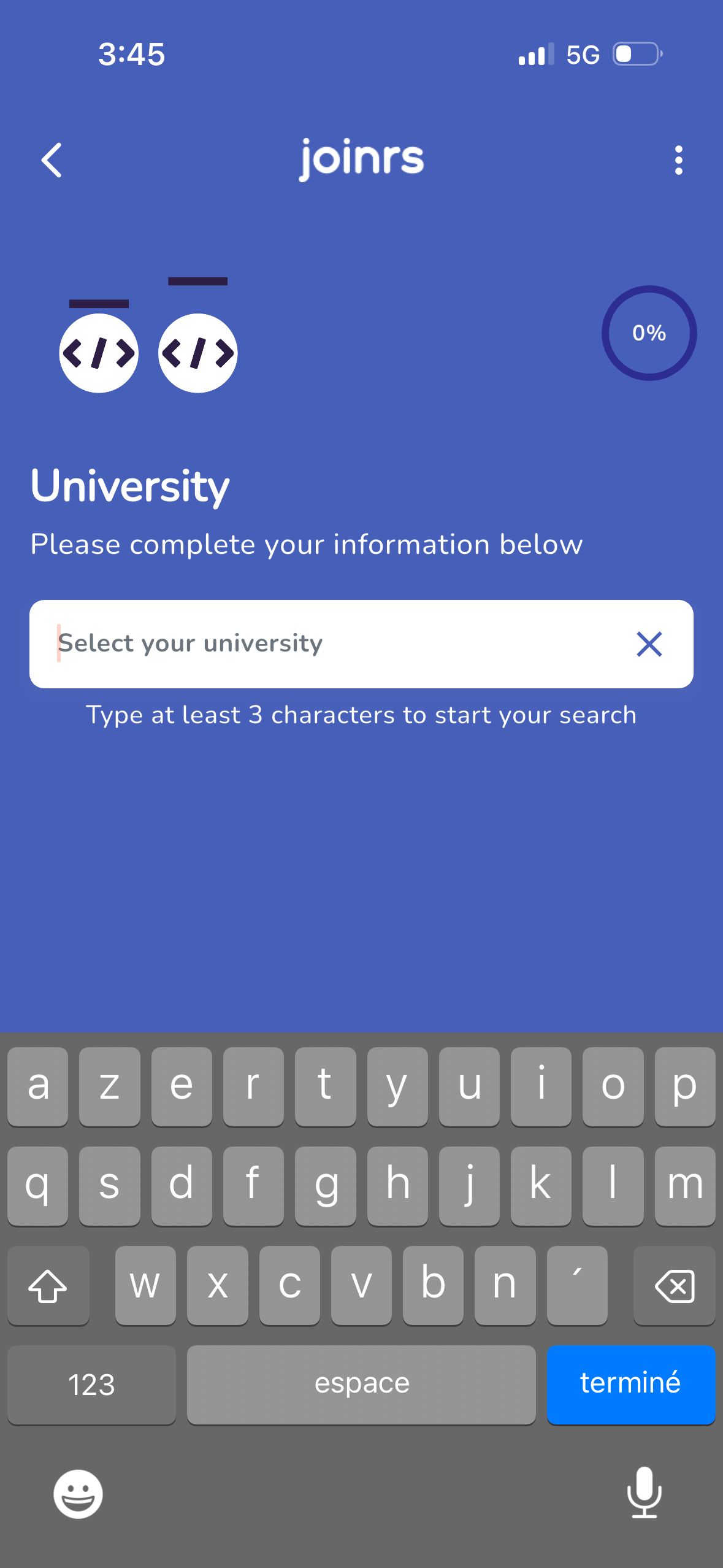Viewport: 723px width, 1568px height.
Task: Start voice dictation with the microphone
Action: [x=644, y=1492]
